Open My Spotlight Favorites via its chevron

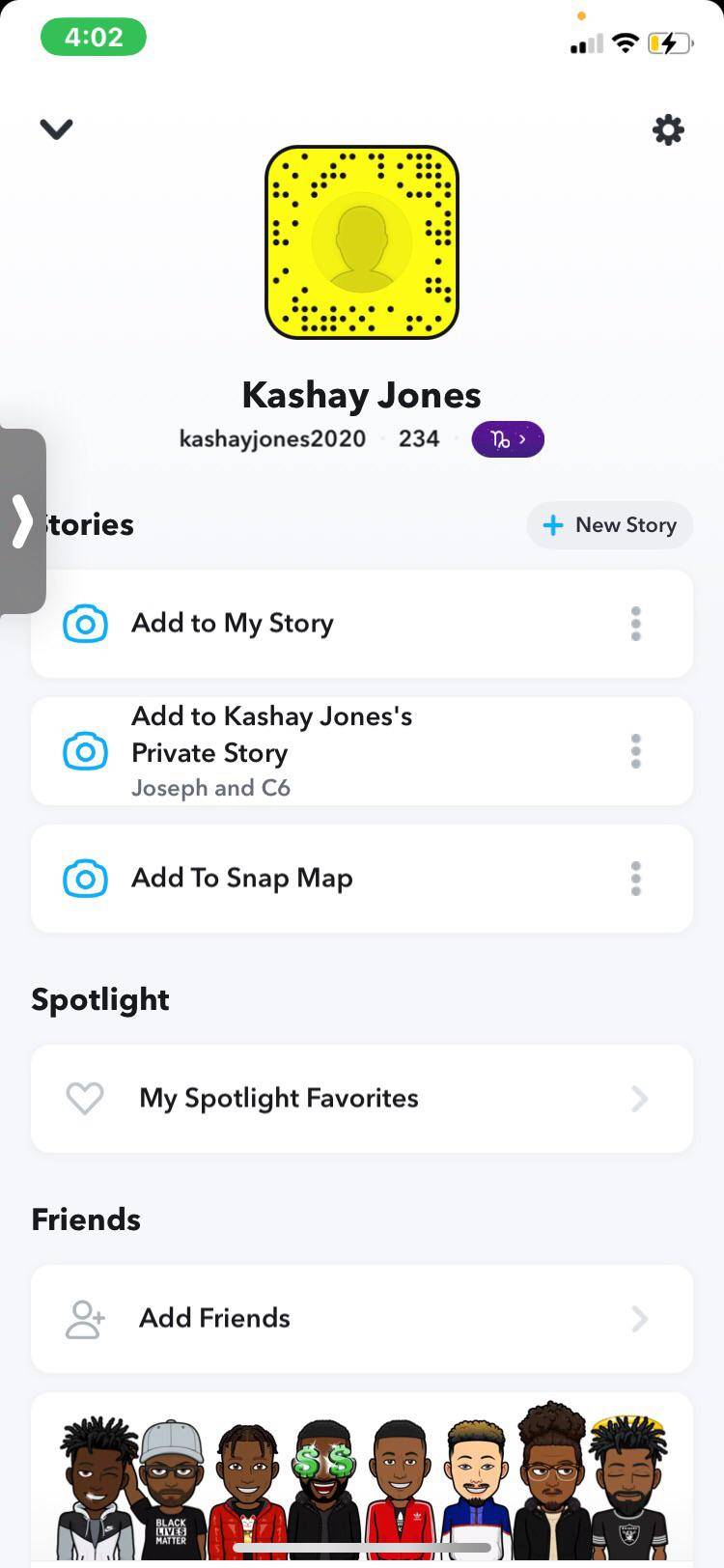[x=639, y=1098]
